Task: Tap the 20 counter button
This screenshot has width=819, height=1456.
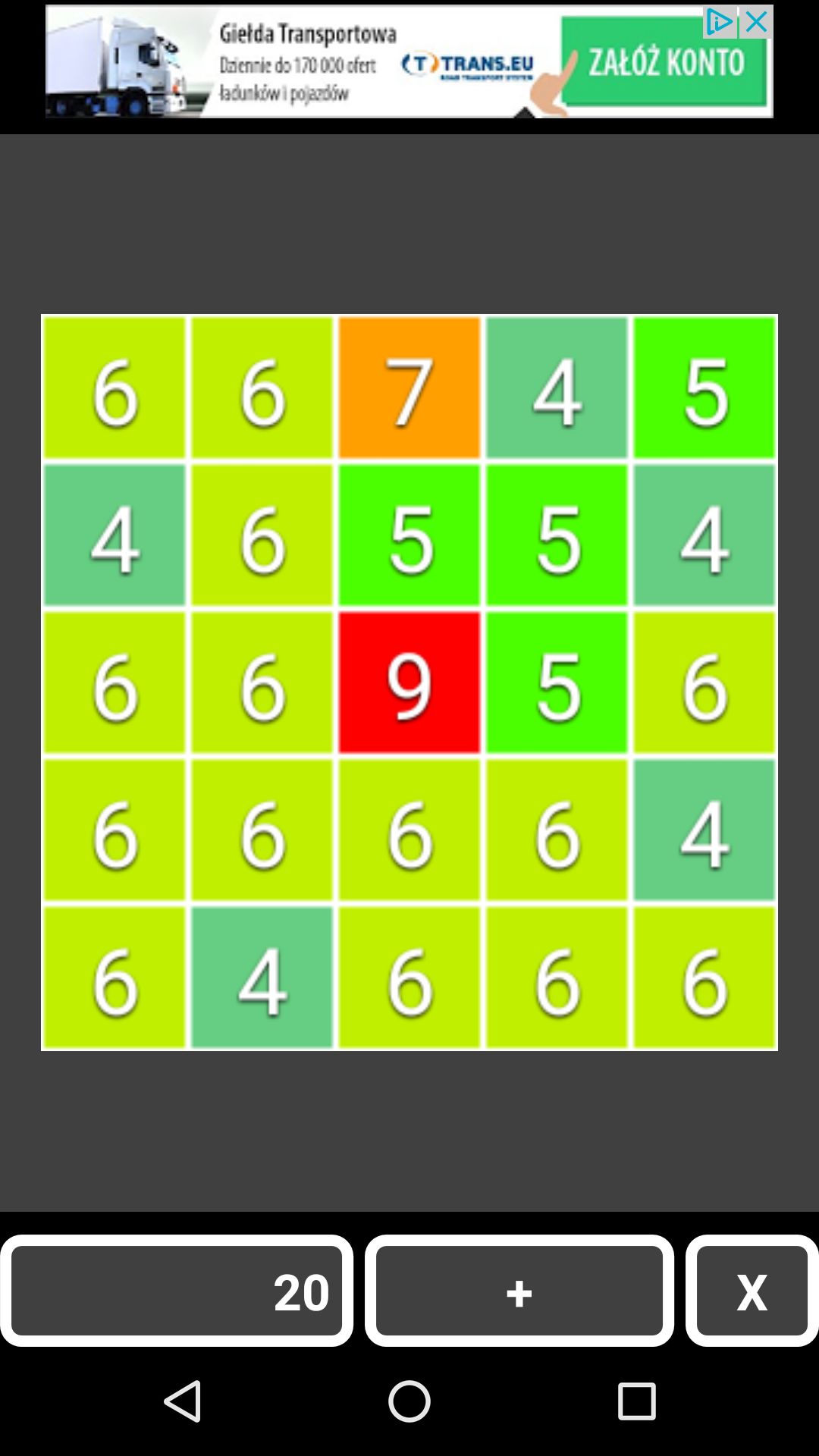Action: (177, 1291)
